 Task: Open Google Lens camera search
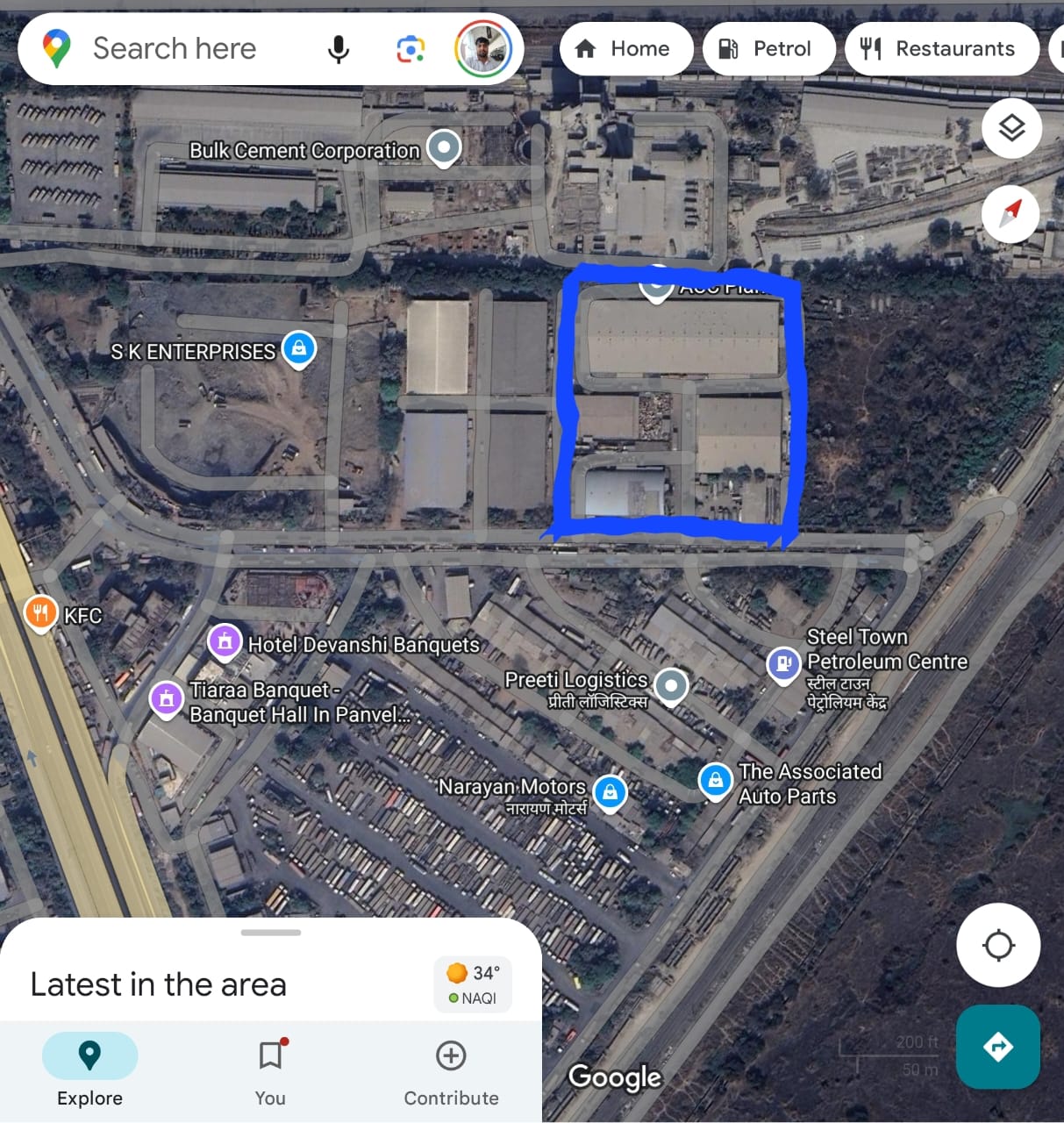point(410,49)
